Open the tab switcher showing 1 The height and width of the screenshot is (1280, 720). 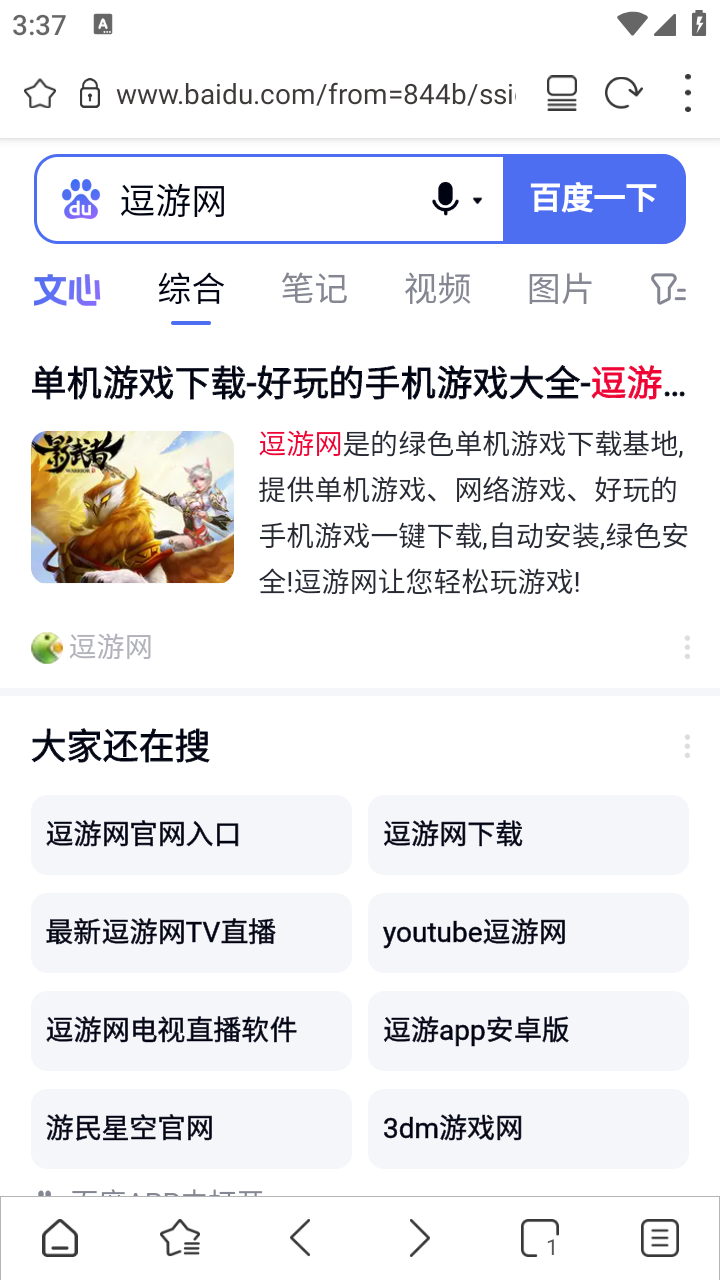pos(540,1237)
